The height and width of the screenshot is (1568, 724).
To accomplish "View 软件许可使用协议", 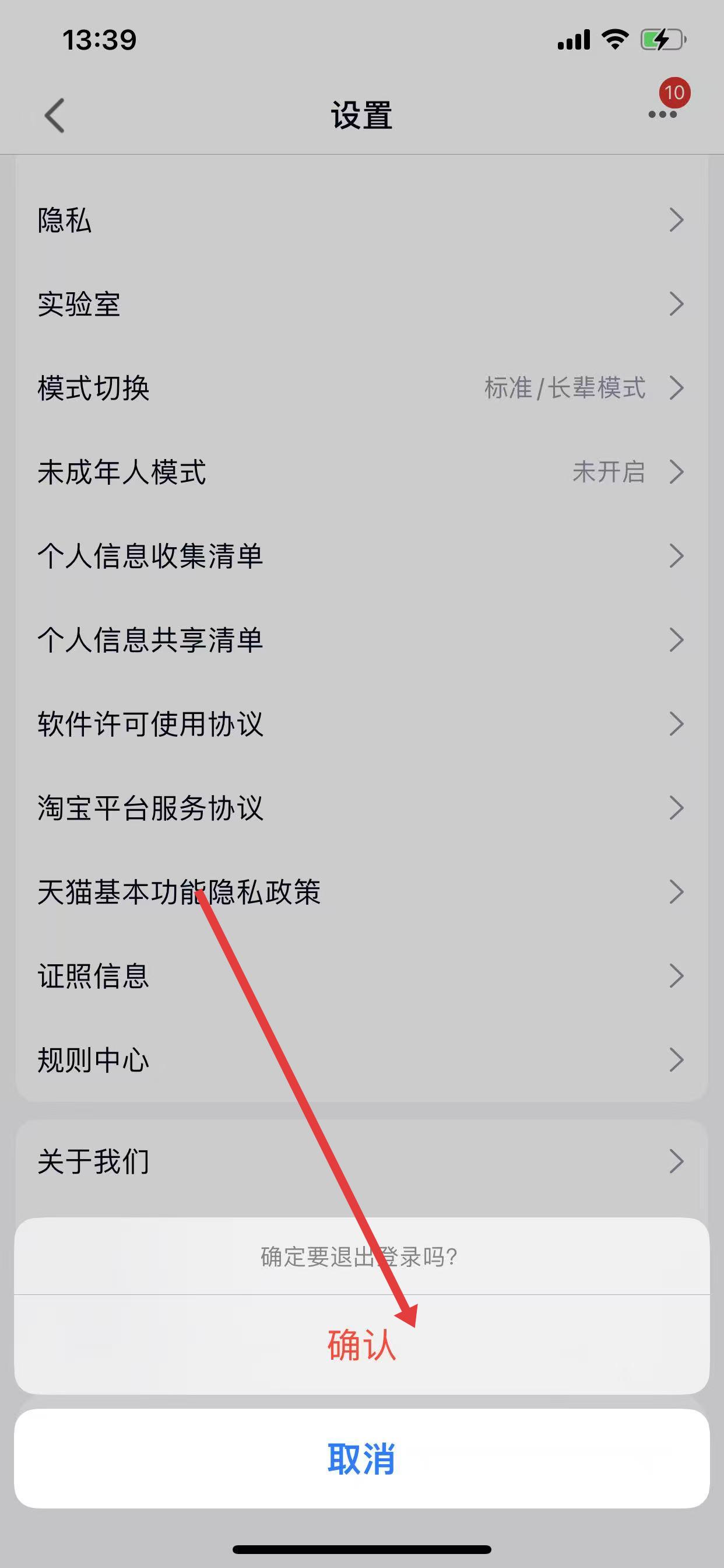I will [x=361, y=724].
